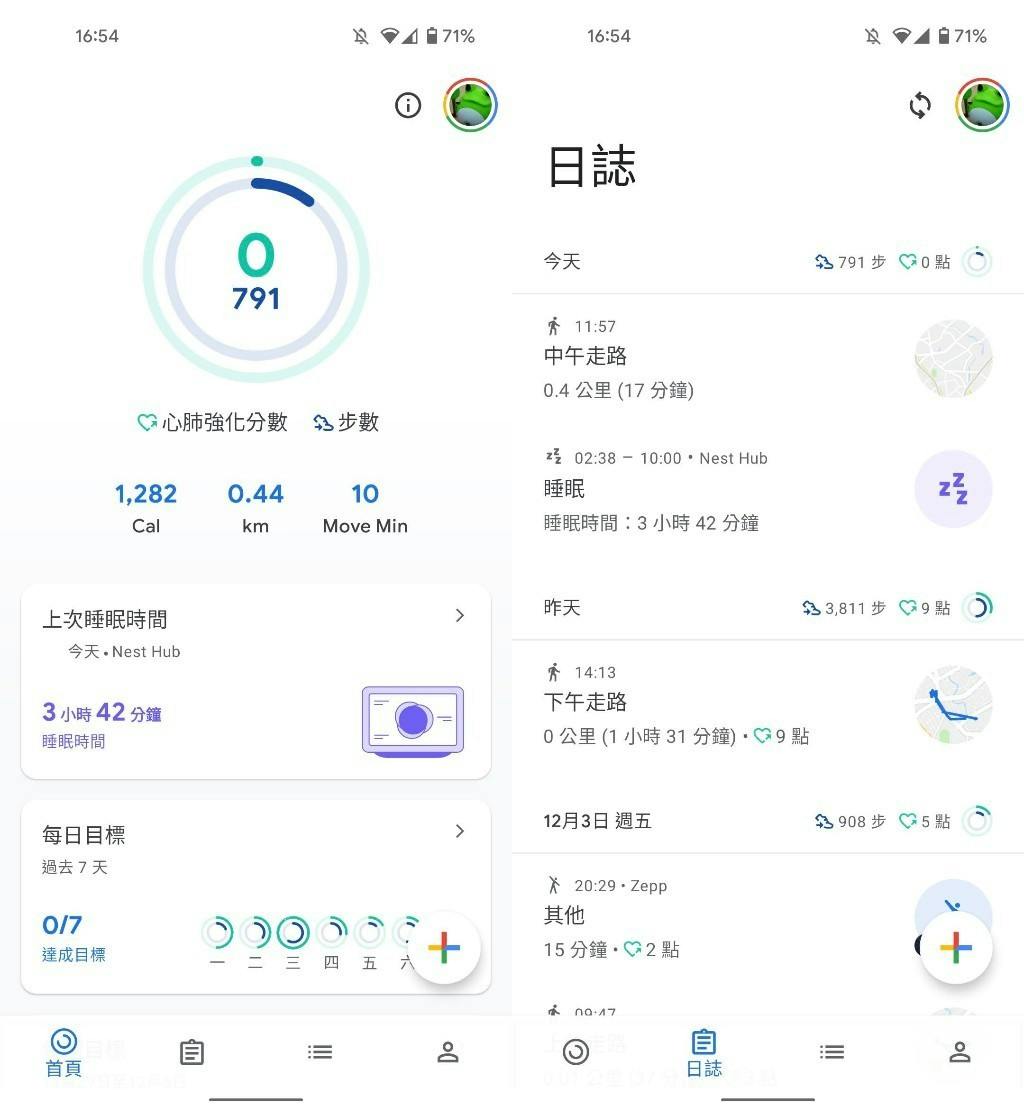
Task: Open the 上次睡眠時間 sleep card
Action: [x=256, y=681]
